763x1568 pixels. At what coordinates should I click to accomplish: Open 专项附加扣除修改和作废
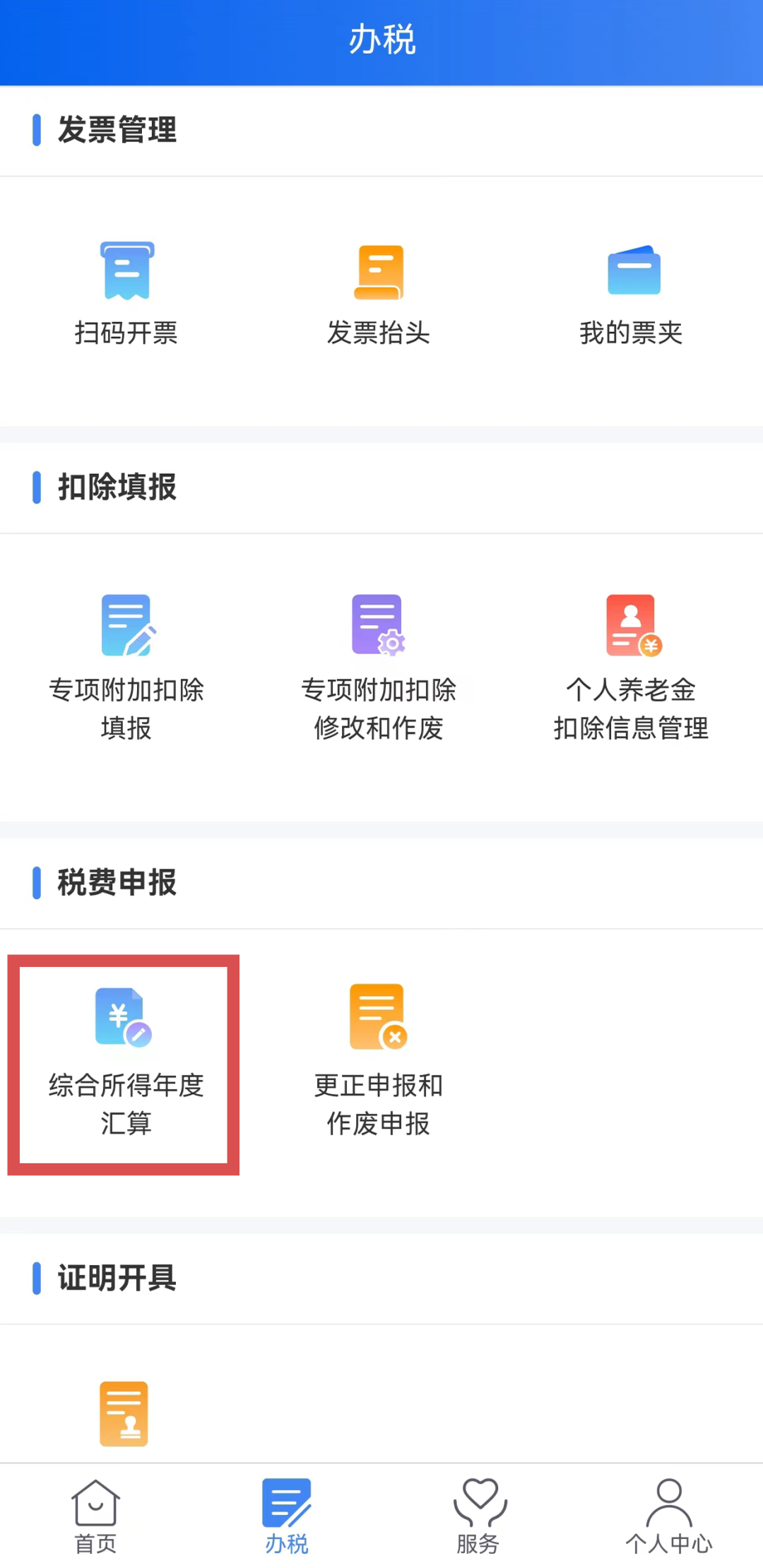point(379,667)
